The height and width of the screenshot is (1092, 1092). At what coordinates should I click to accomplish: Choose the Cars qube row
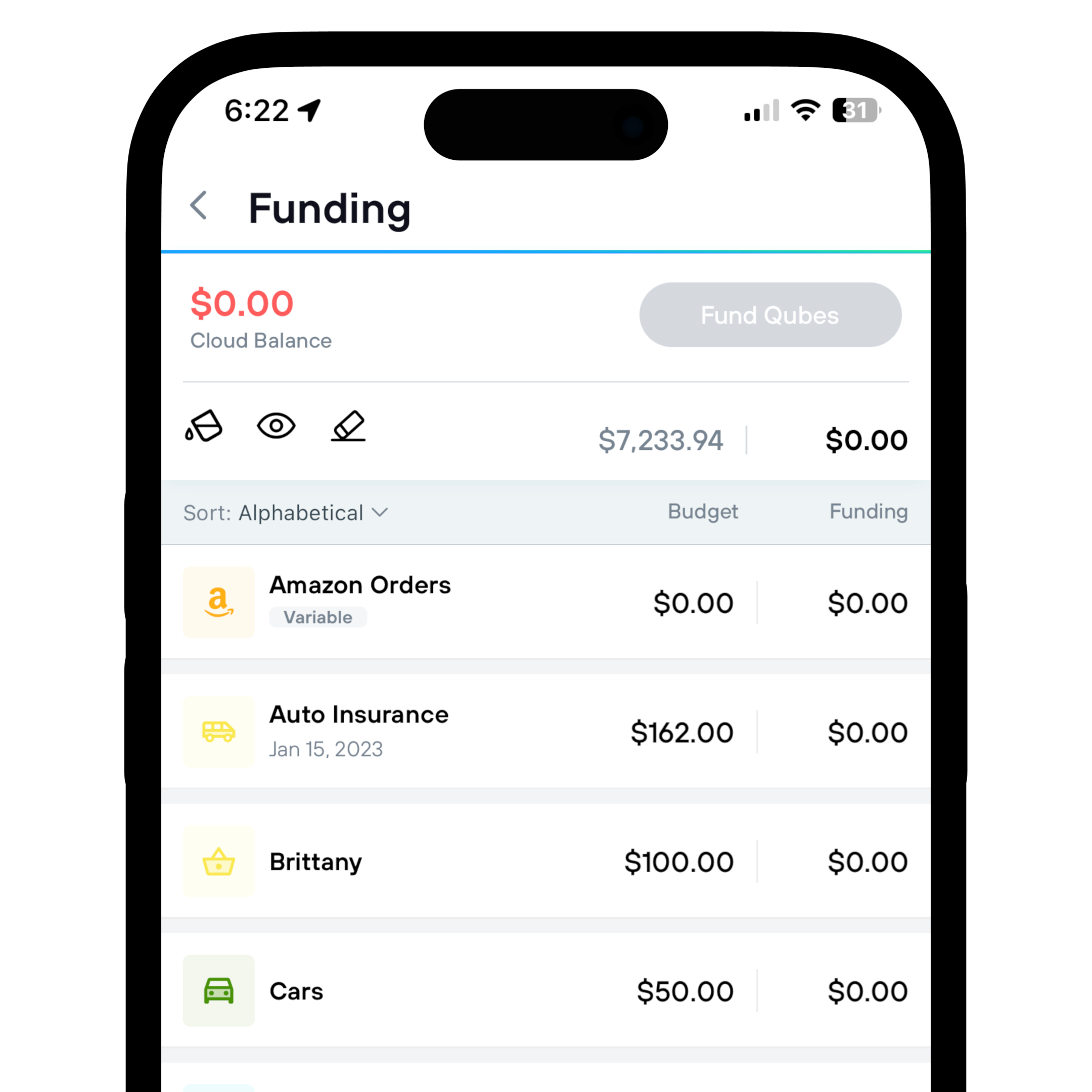pyautogui.click(x=296, y=990)
